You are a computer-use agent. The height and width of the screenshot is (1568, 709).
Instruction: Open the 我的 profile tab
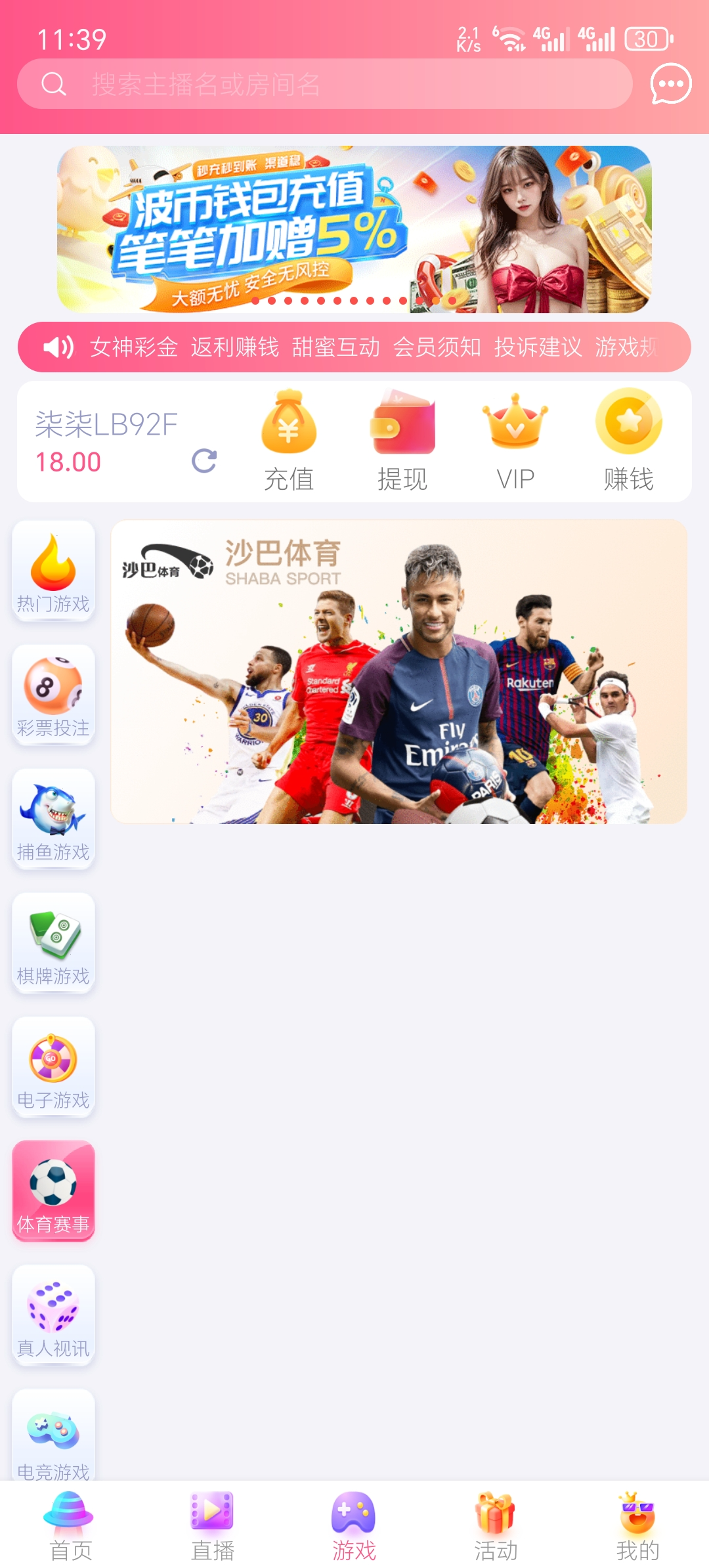point(637,1526)
